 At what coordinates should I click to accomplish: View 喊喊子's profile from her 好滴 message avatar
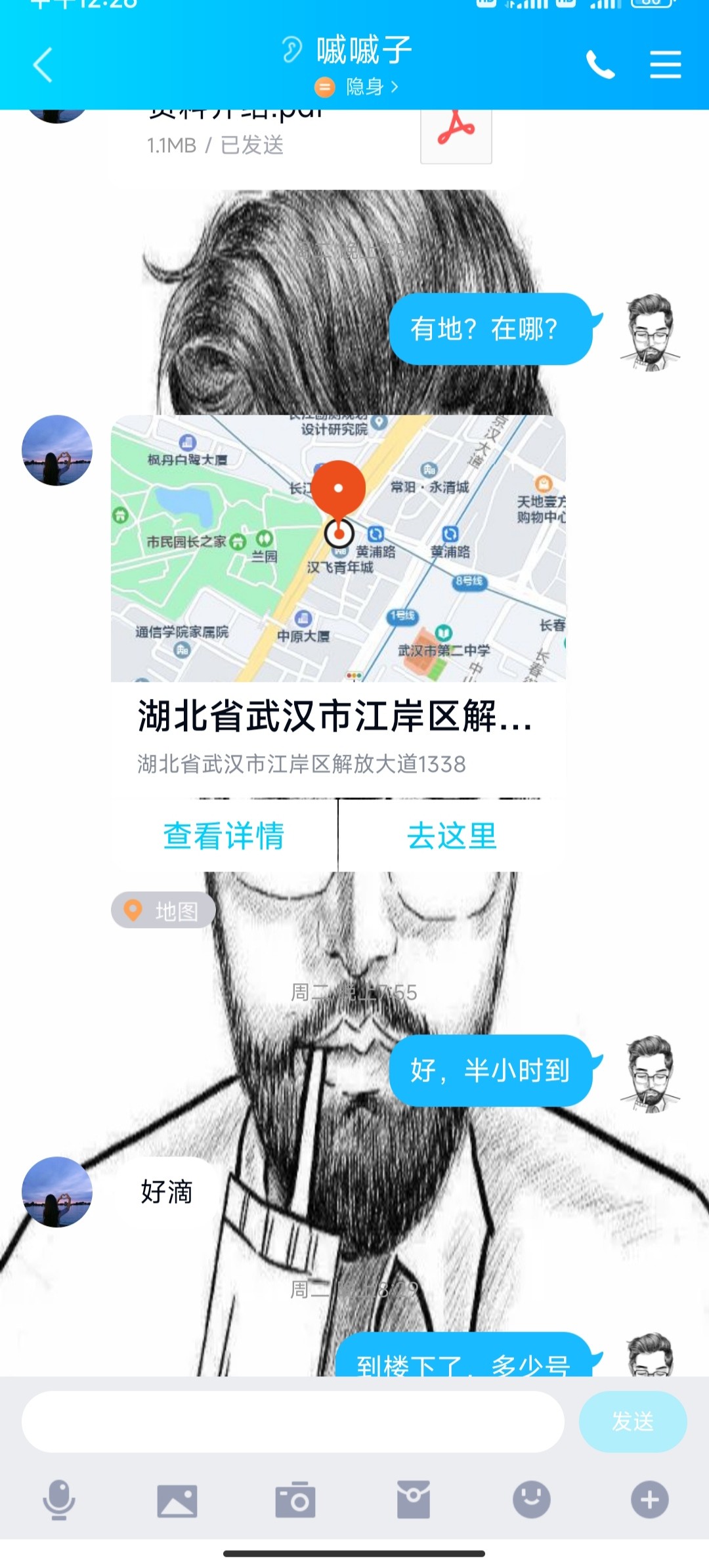pyautogui.click(x=57, y=1191)
